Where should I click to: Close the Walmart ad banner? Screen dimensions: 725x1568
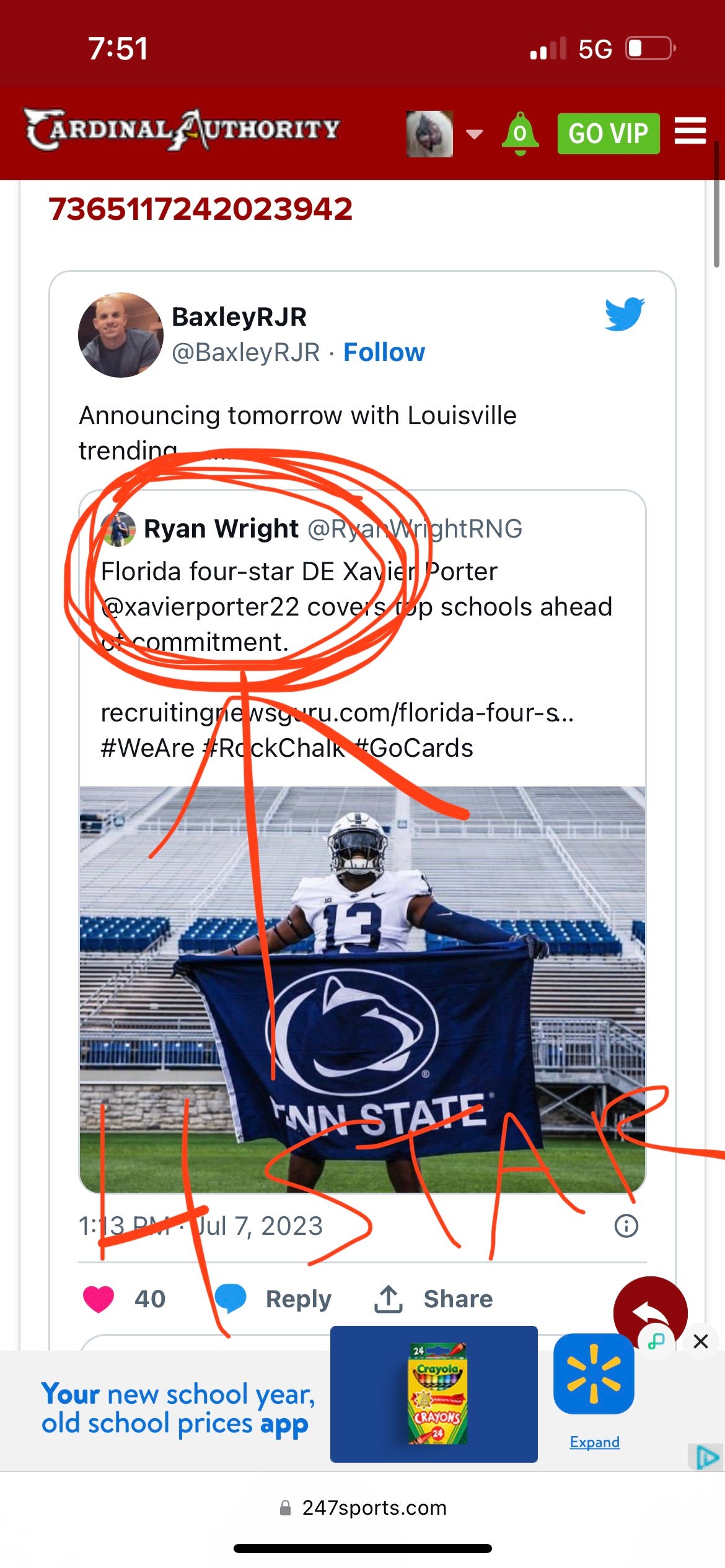(701, 1341)
